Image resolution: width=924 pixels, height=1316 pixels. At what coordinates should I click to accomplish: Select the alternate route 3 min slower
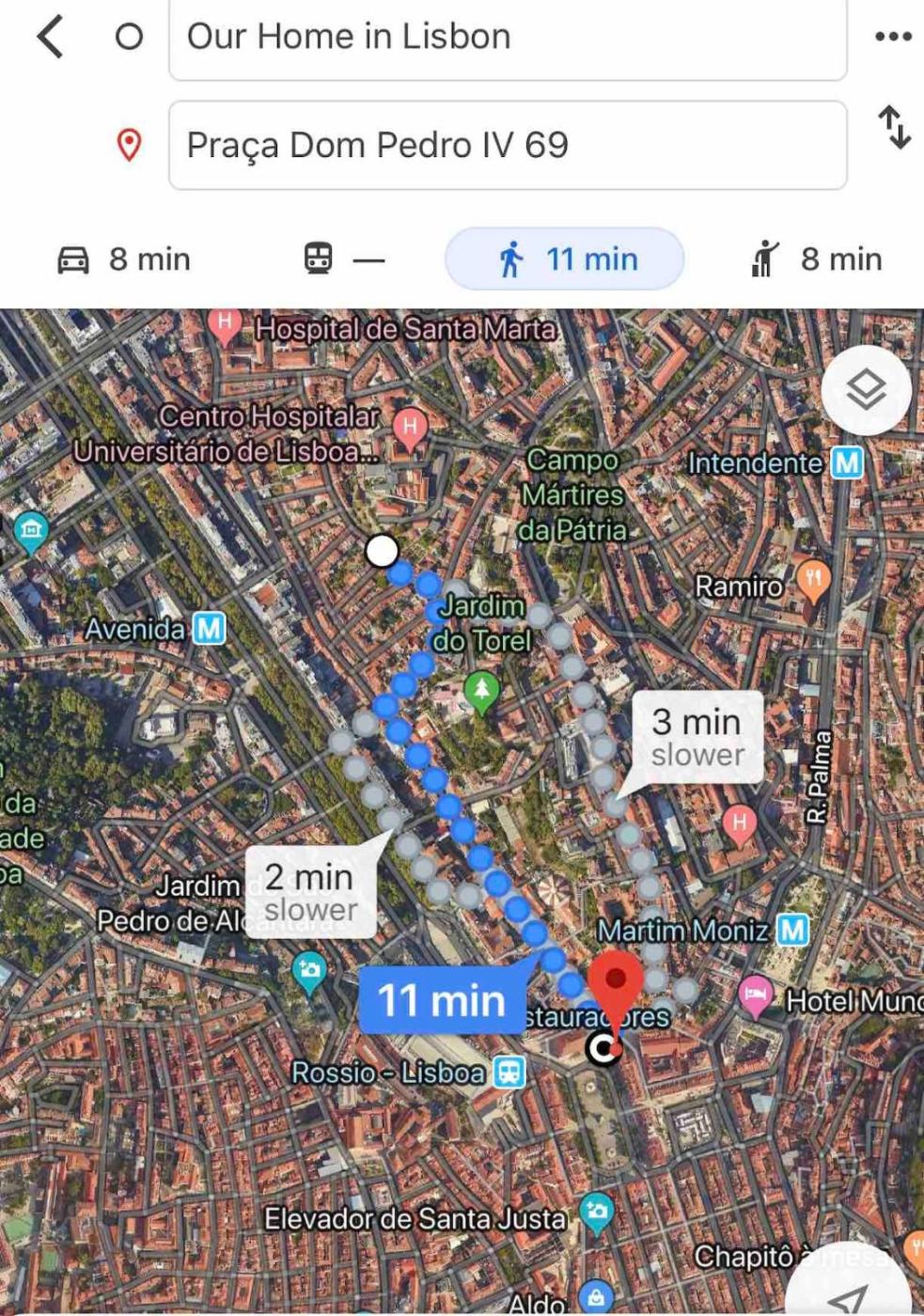pyautogui.click(x=697, y=738)
